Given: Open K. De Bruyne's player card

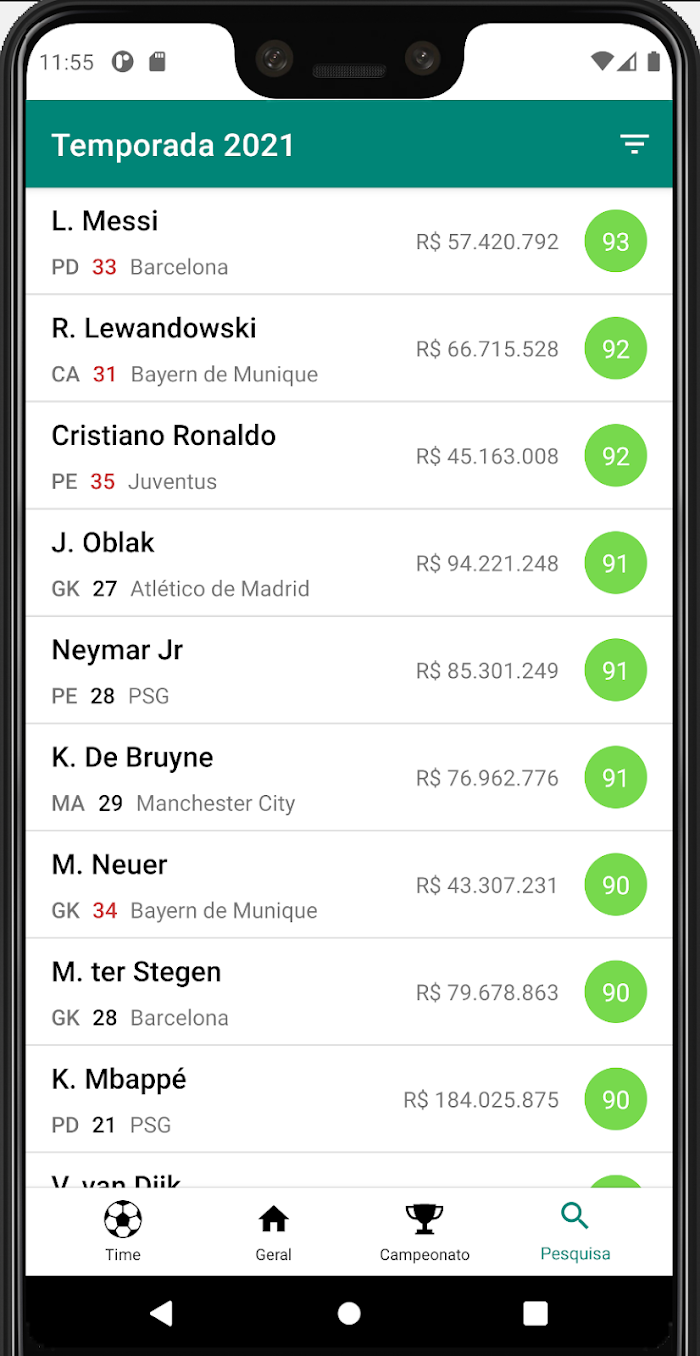Looking at the screenshot, I should click(x=349, y=776).
